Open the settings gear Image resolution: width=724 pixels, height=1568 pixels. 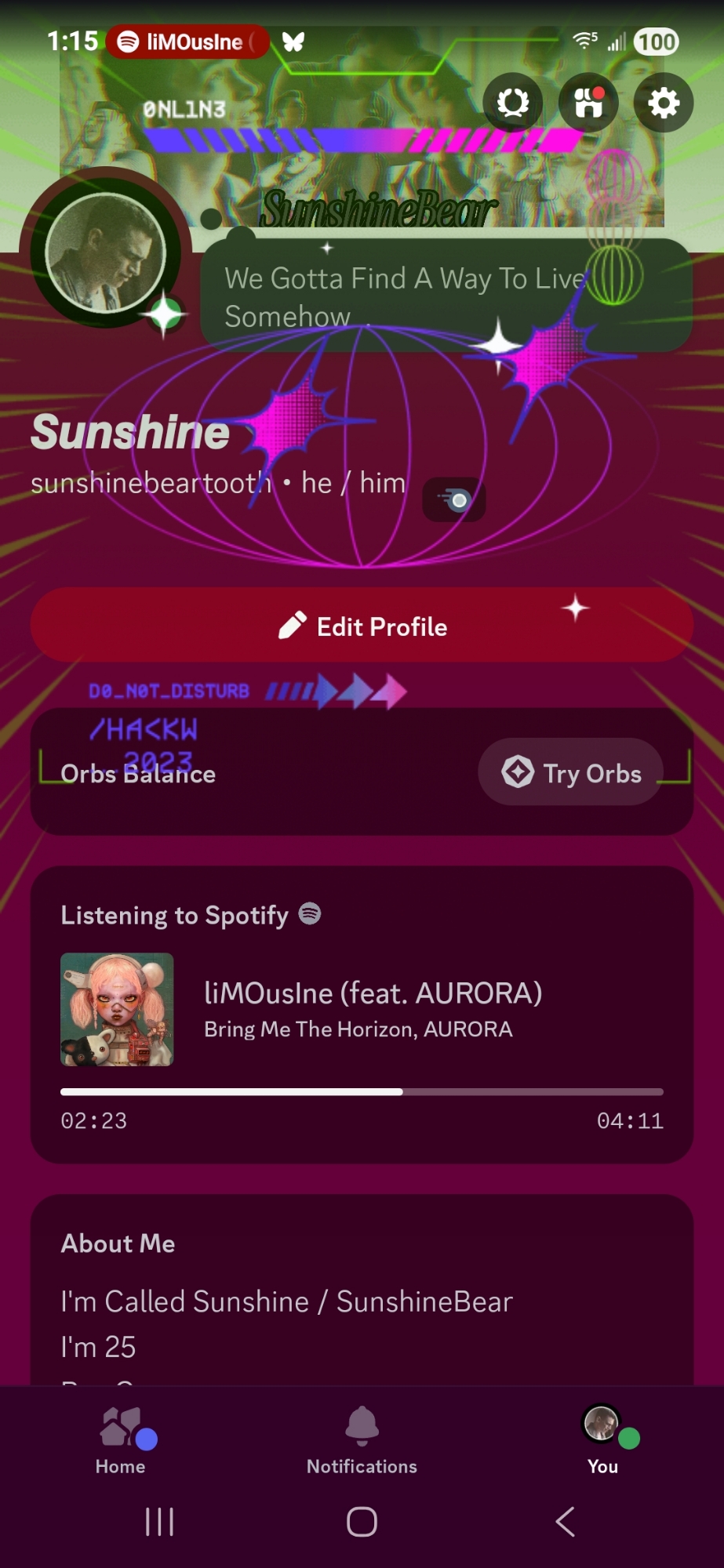click(x=663, y=103)
